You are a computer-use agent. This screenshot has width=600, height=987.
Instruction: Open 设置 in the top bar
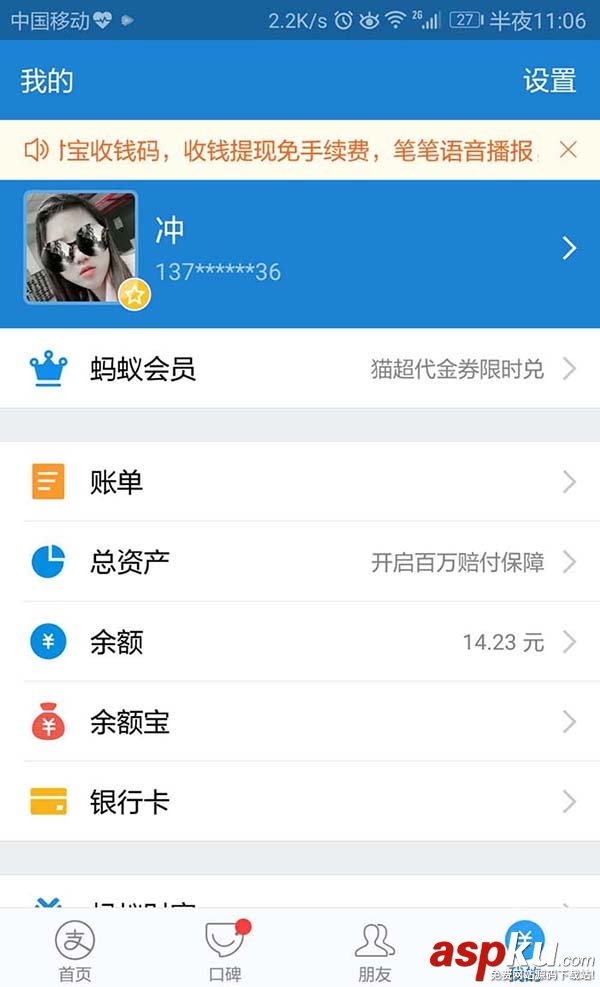549,81
